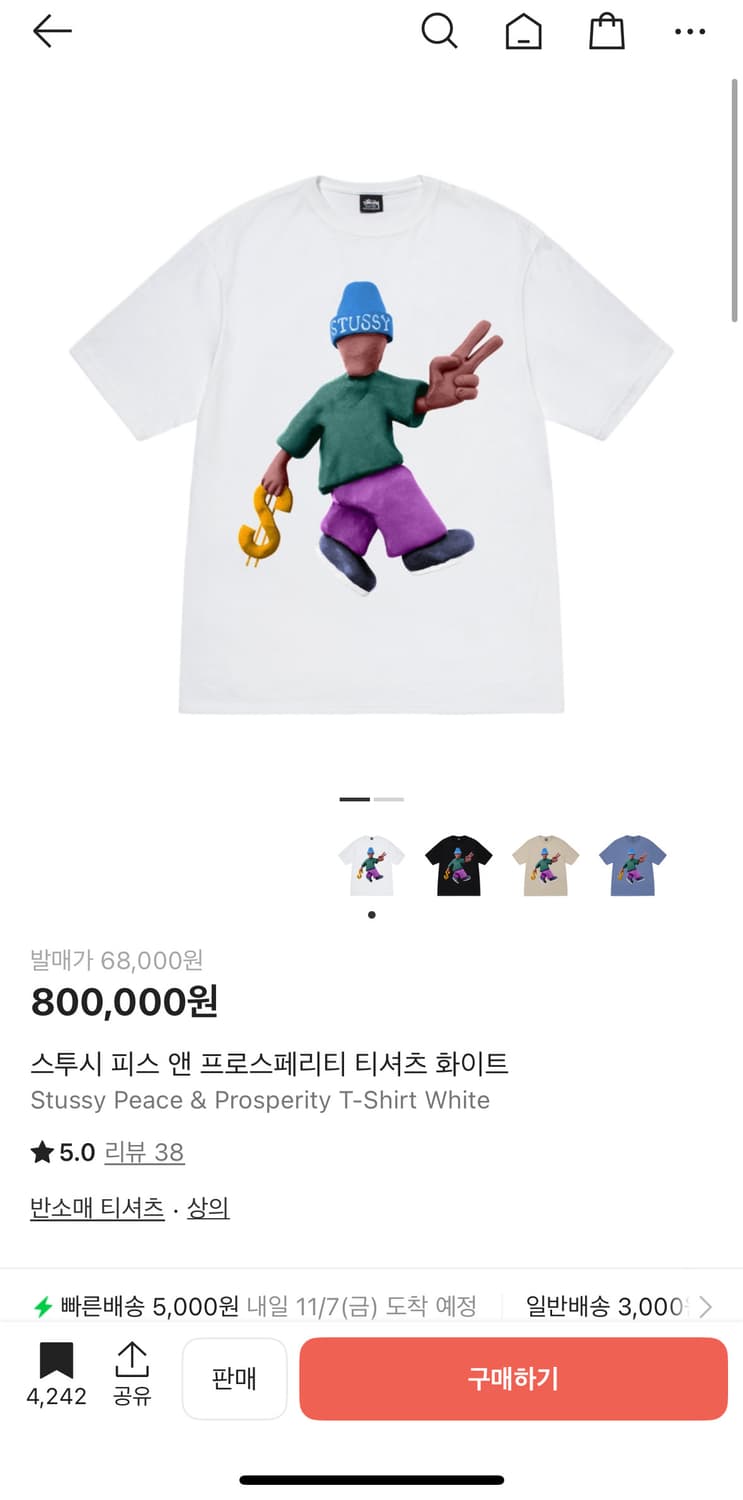Open the 리뷰 38 reviews link
The width and height of the screenshot is (743, 1500).
145,1152
